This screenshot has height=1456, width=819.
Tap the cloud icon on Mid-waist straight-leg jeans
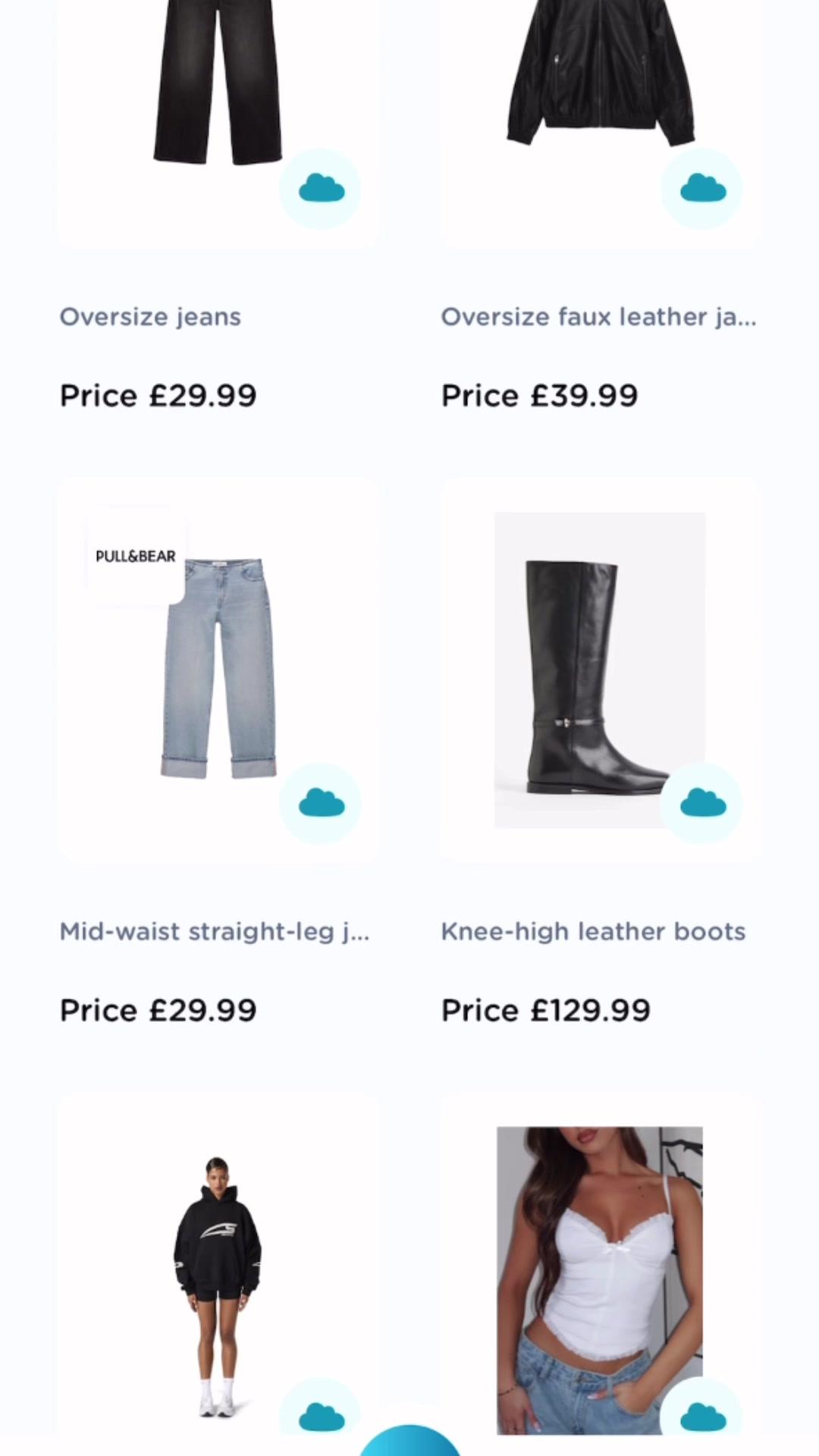(321, 804)
